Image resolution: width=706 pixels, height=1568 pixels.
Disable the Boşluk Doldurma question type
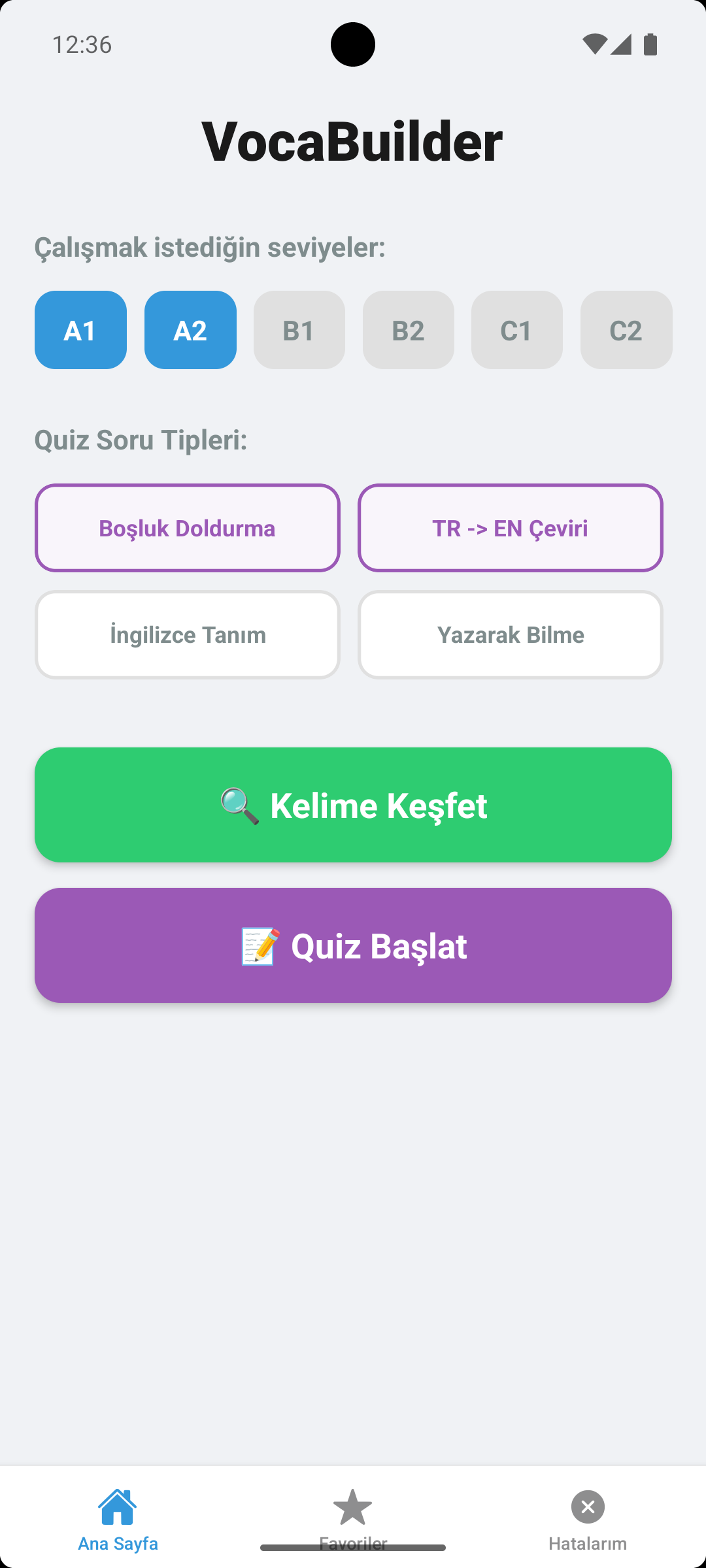click(x=188, y=527)
